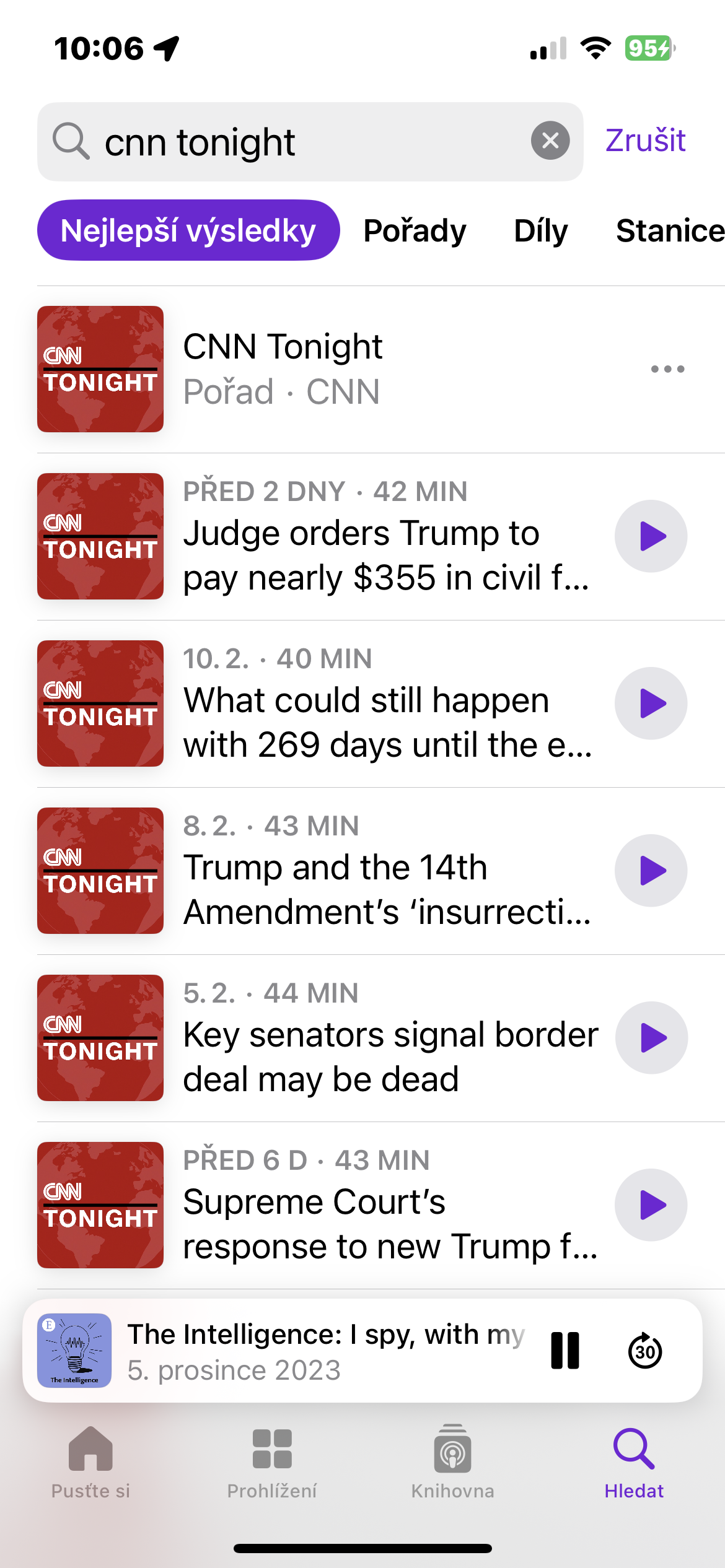The height and width of the screenshot is (1568, 725).
Task: Open the Prohlížení tab
Action: [x=272, y=1461]
